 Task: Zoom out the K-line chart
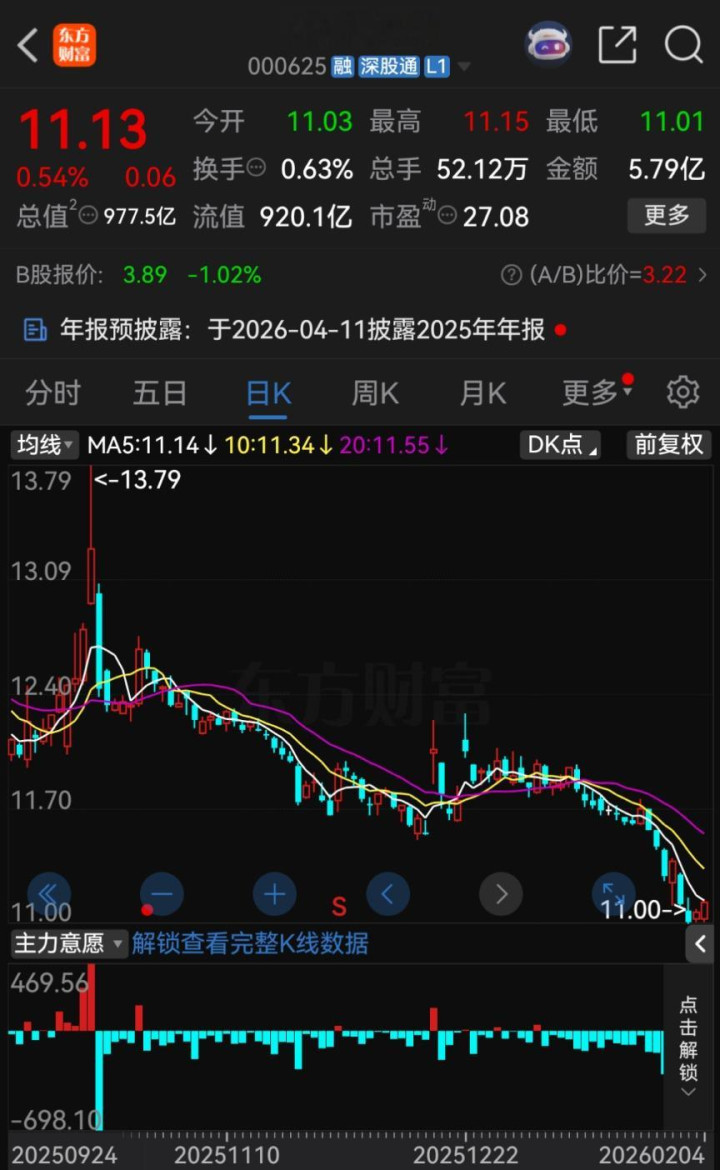[162, 893]
